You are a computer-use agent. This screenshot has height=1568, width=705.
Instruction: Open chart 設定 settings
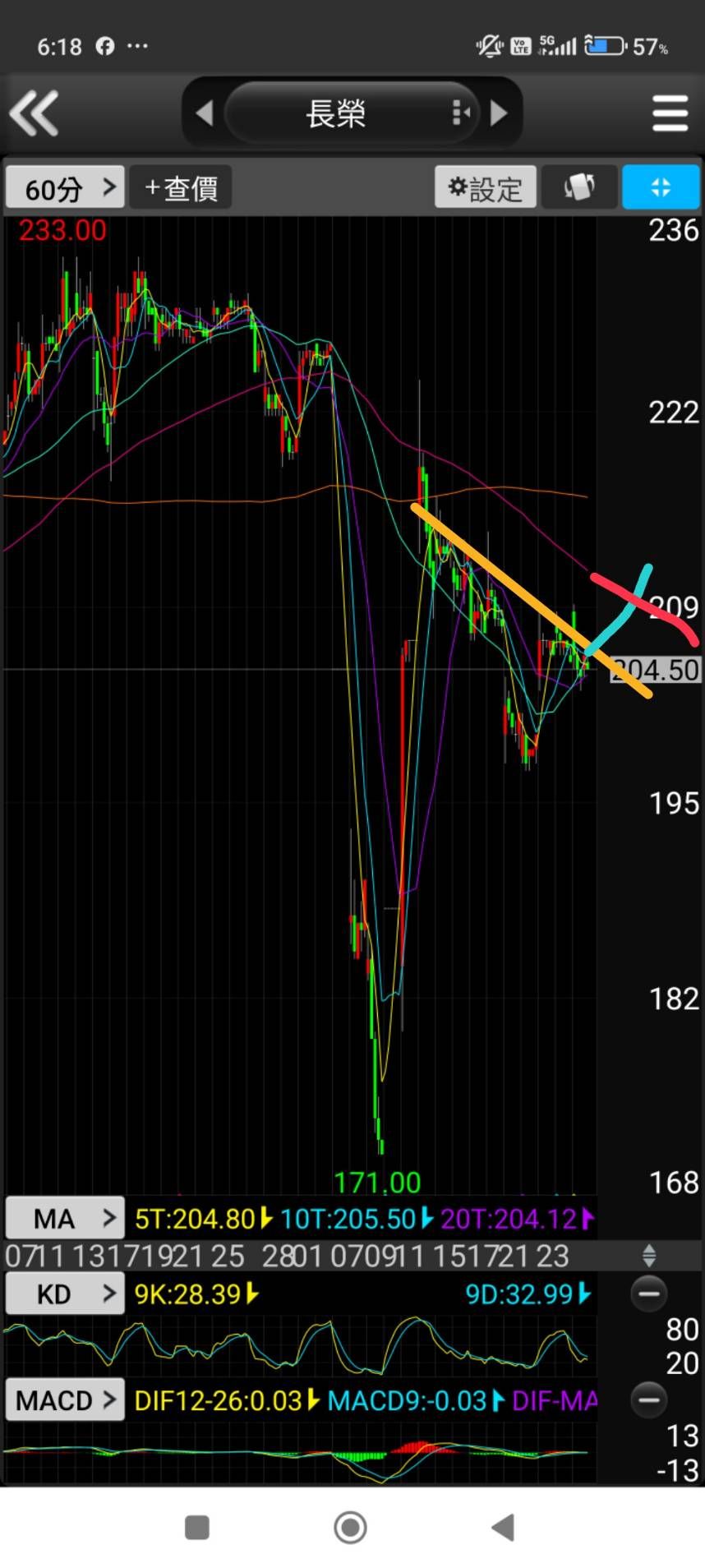pyautogui.click(x=485, y=188)
